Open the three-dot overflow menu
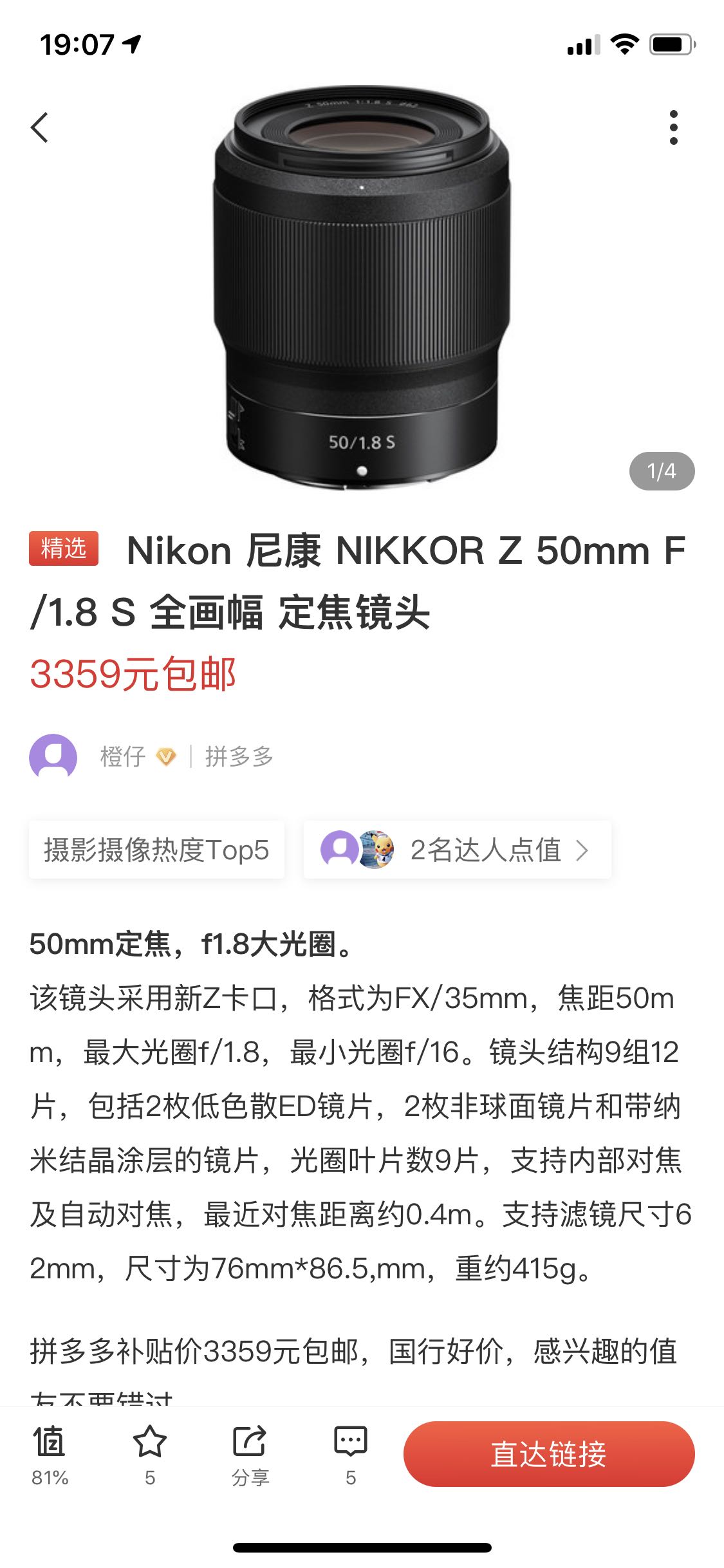The image size is (724, 1568). pyautogui.click(x=673, y=127)
